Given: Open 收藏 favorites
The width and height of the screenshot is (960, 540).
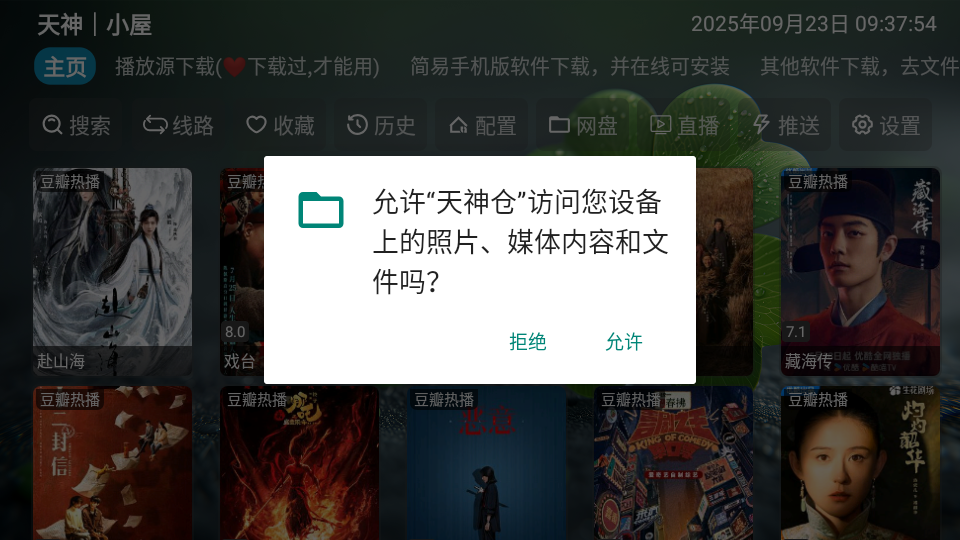Looking at the screenshot, I should (281, 125).
